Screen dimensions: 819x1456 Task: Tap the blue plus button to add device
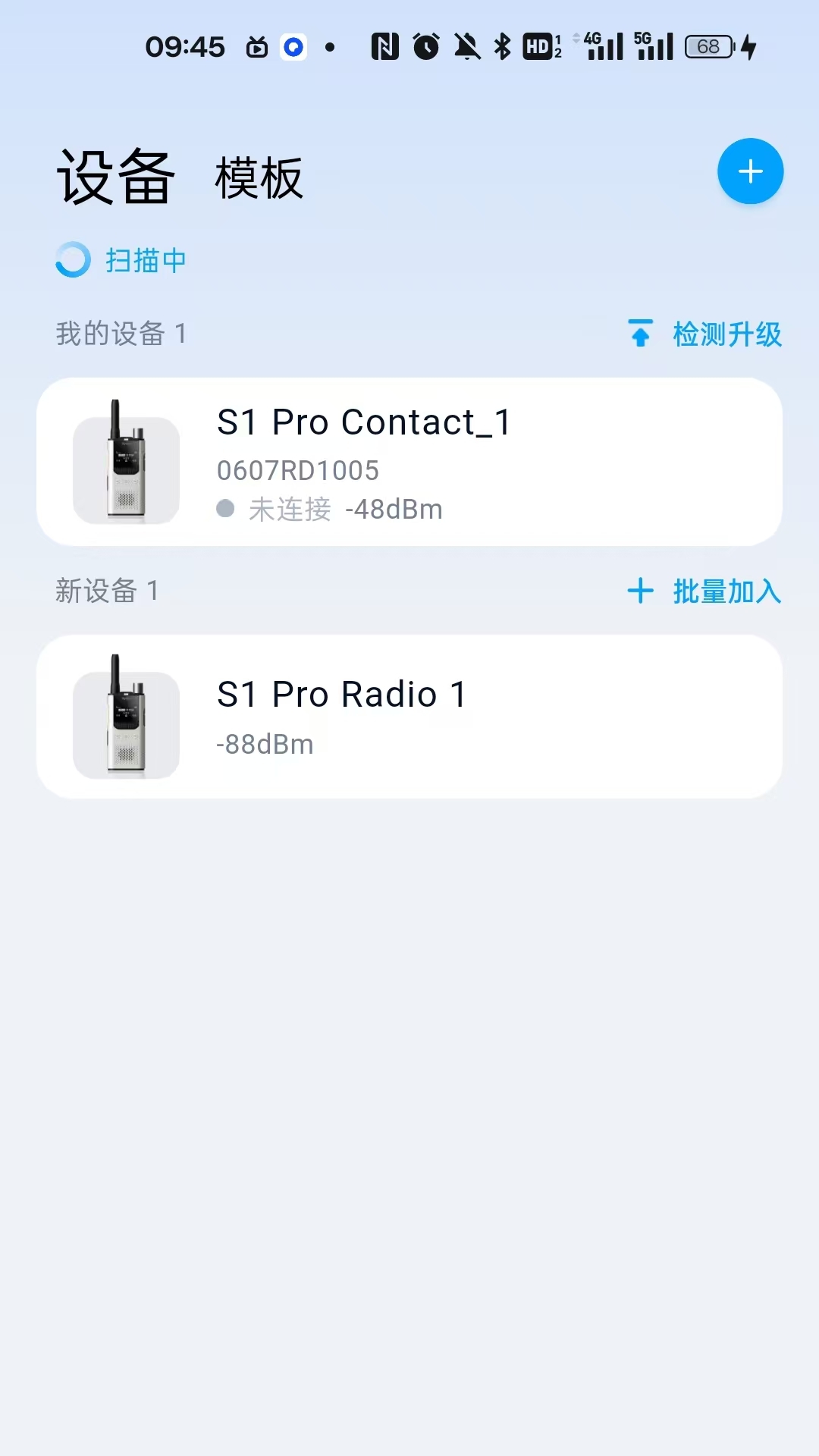(x=750, y=171)
